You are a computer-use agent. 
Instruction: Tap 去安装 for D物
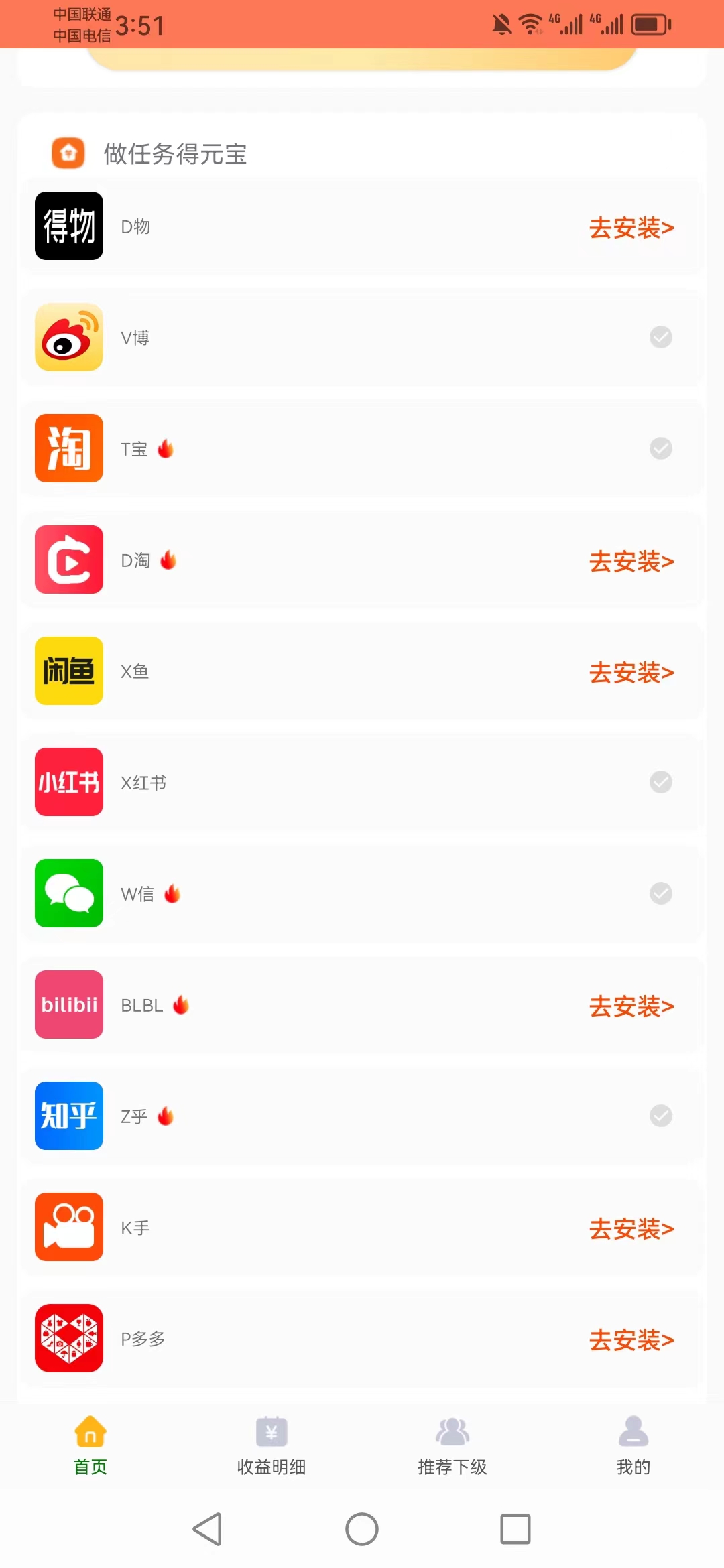(631, 228)
